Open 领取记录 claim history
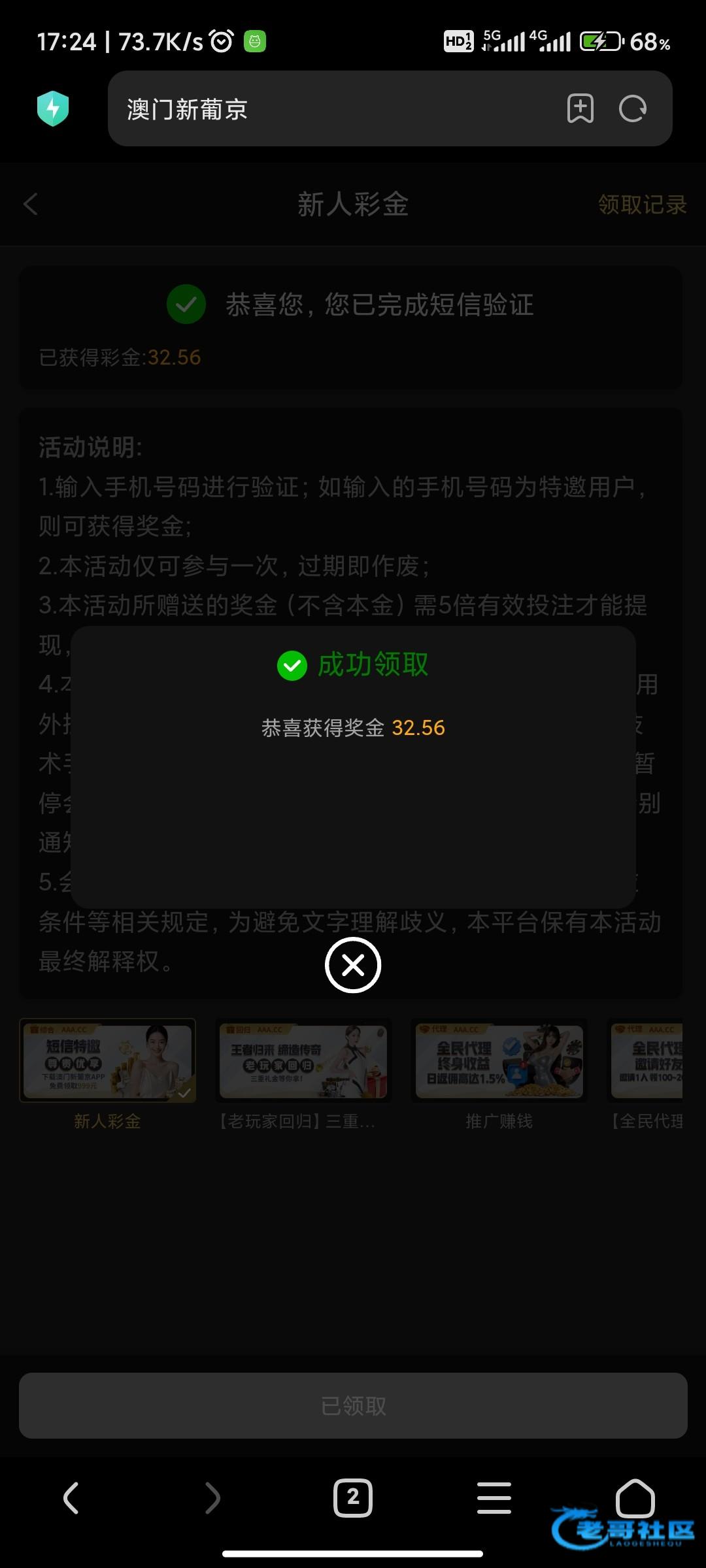Image resolution: width=706 pixels, height=1568 pixels. click(642, 204)
